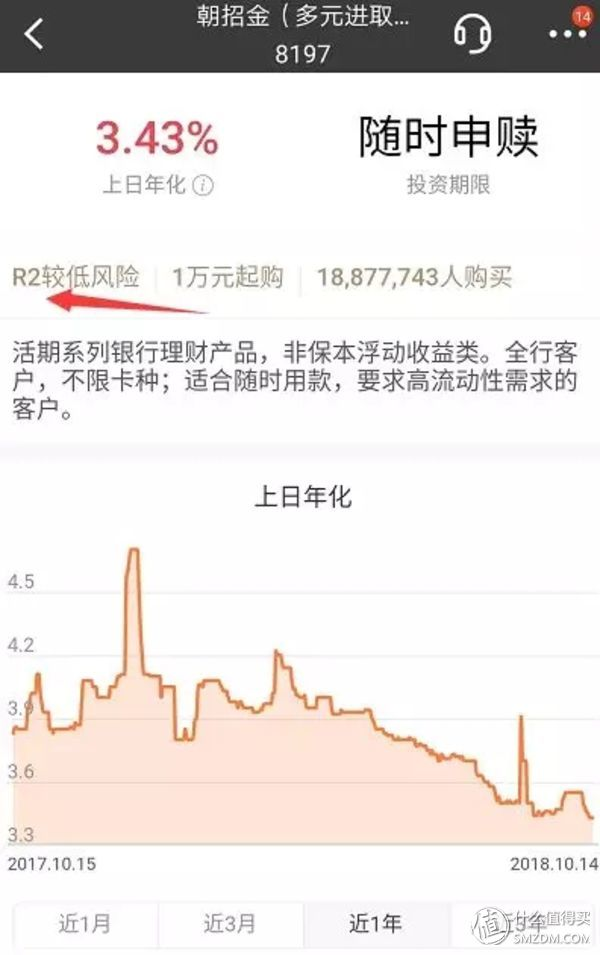Switch chart range to 近1月

click(86, 924)
